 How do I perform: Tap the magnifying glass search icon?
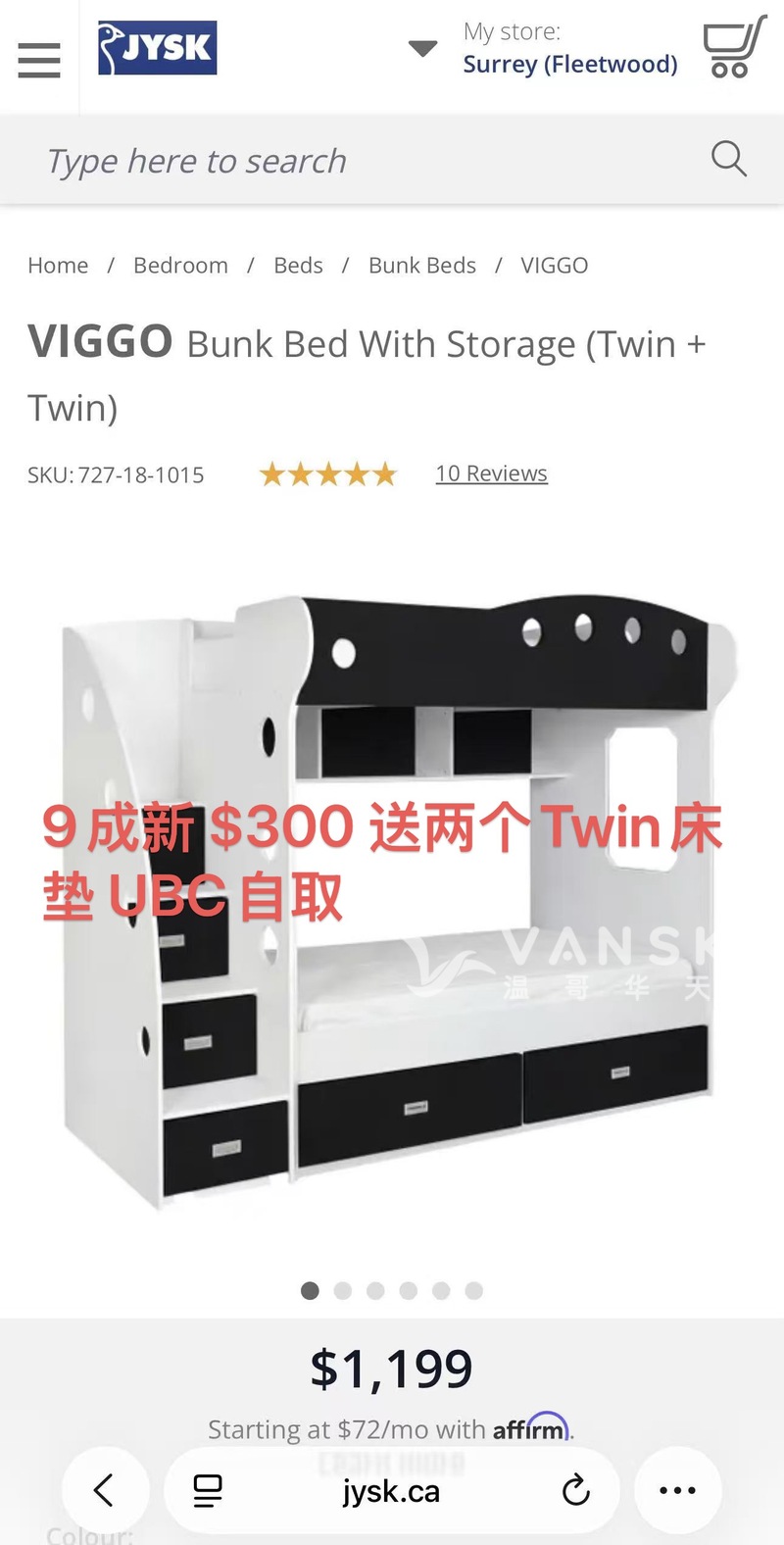point(728,159)
